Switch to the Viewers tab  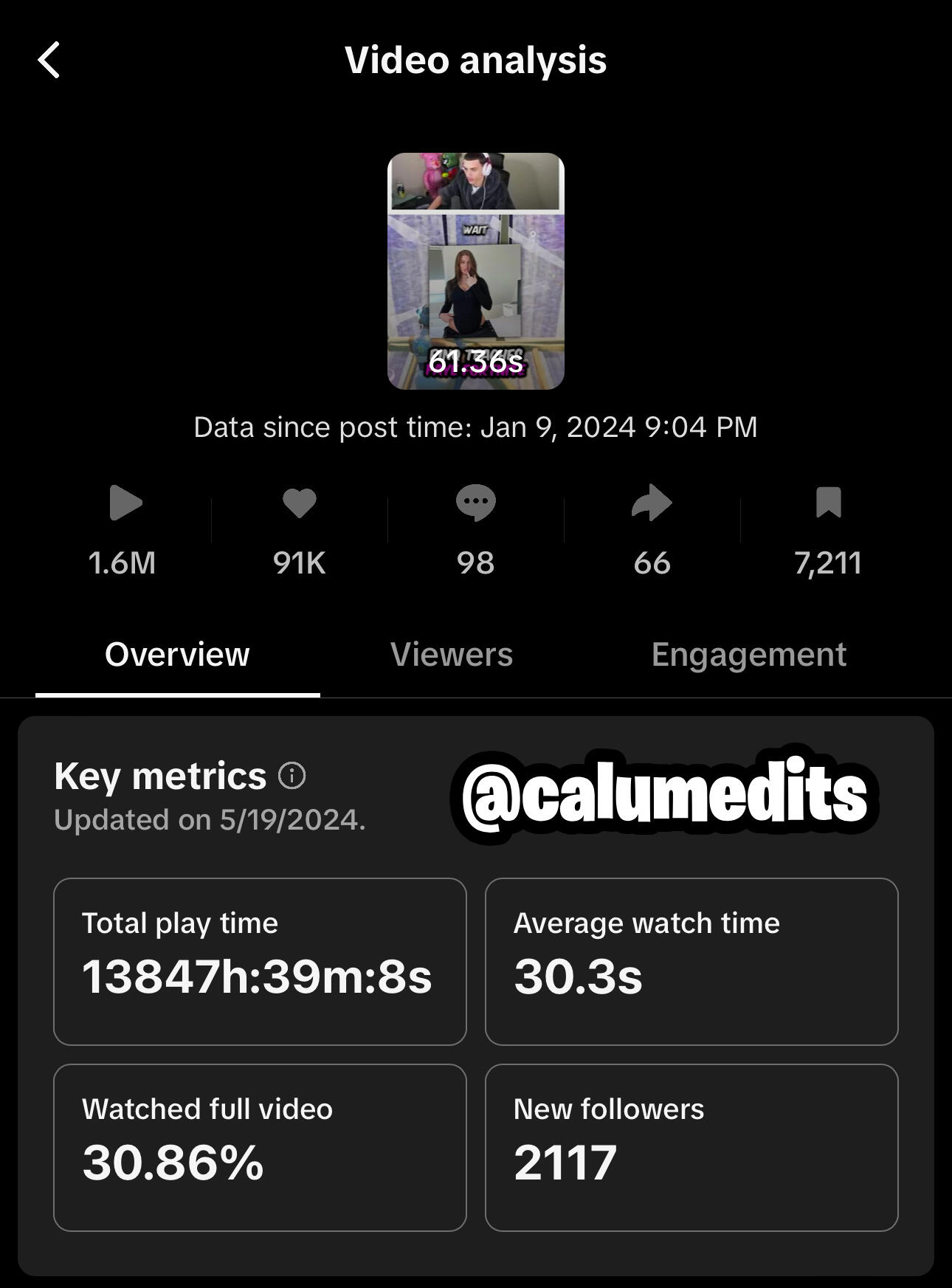coord(452,655)
